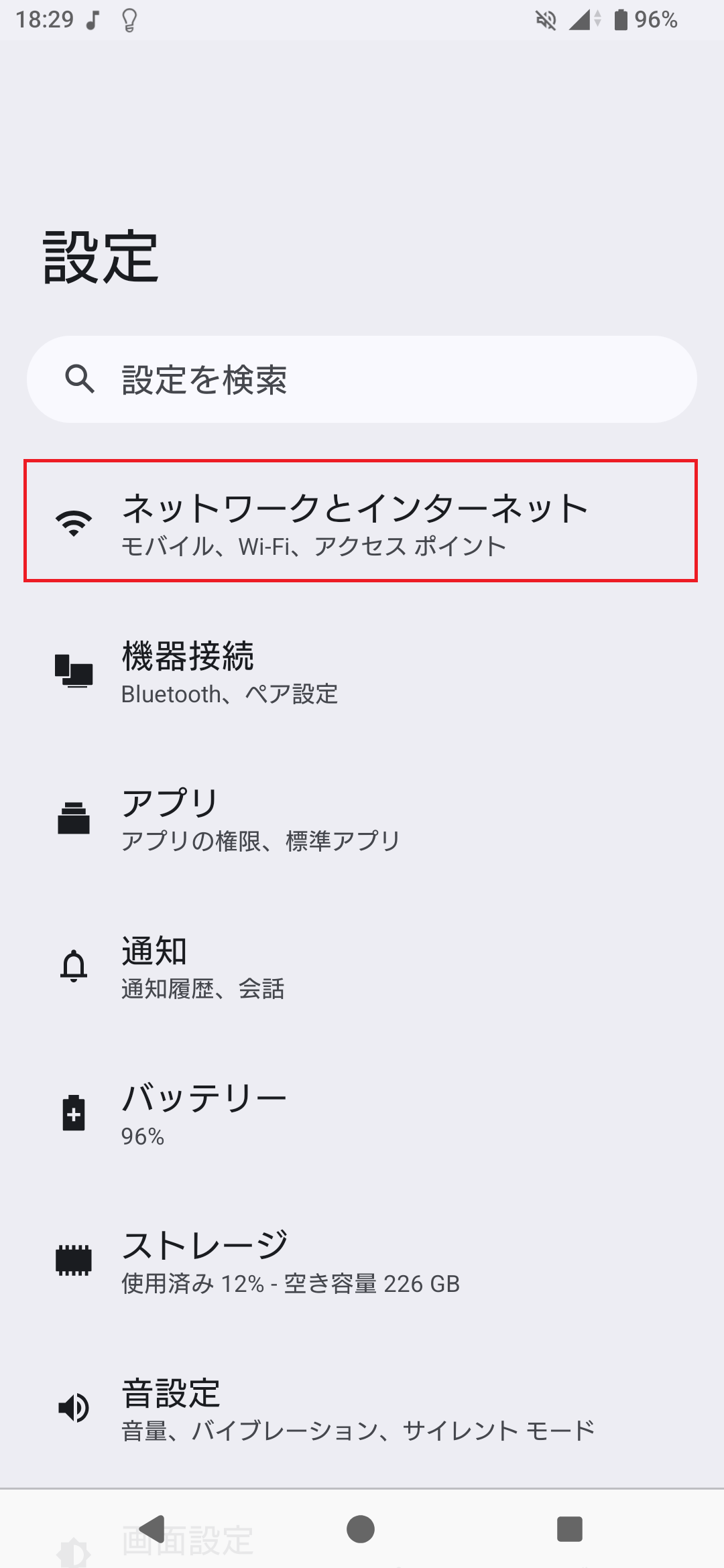Tap the 設定を検索 search field
Viewport: 724px width, 1568px height.
coord(362,379)
